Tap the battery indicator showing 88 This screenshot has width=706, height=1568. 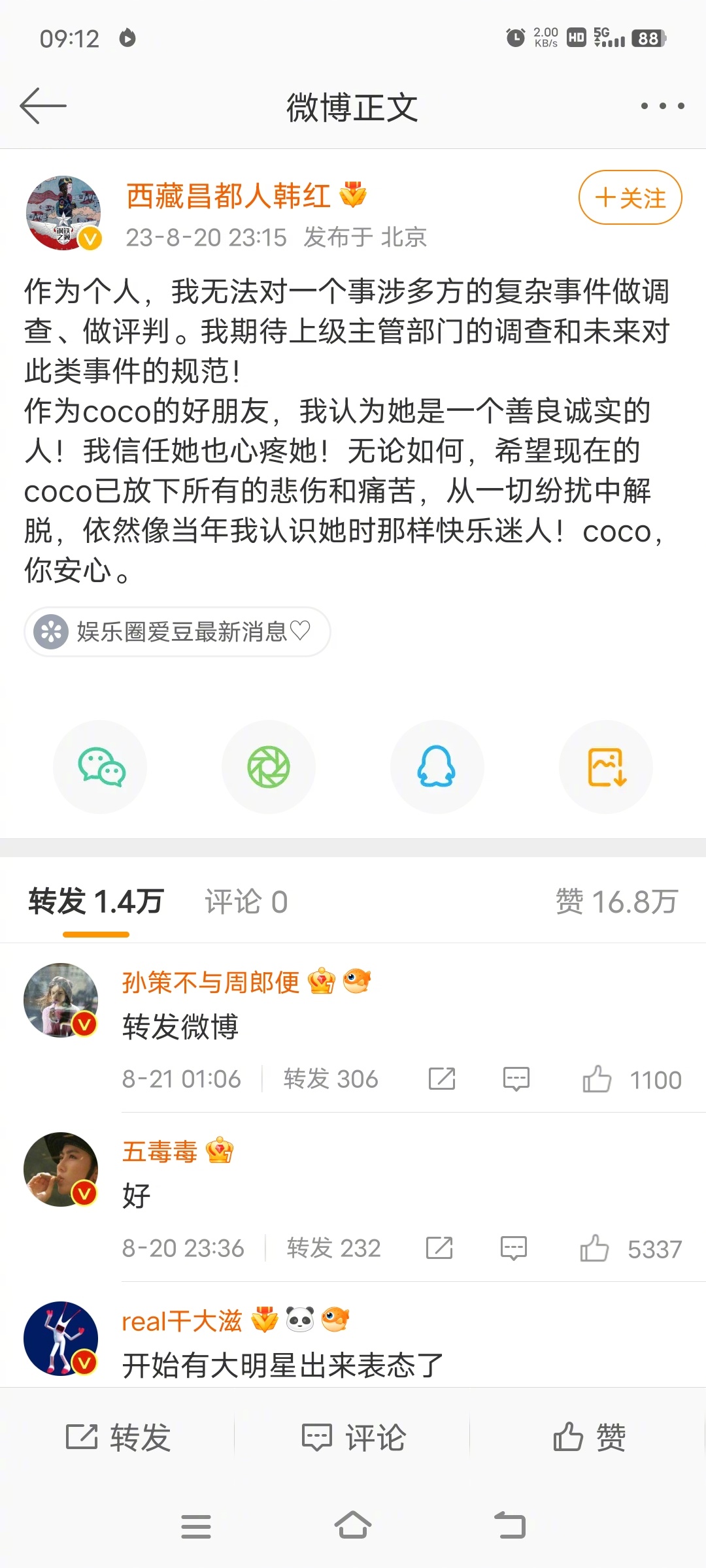(648, 39)
